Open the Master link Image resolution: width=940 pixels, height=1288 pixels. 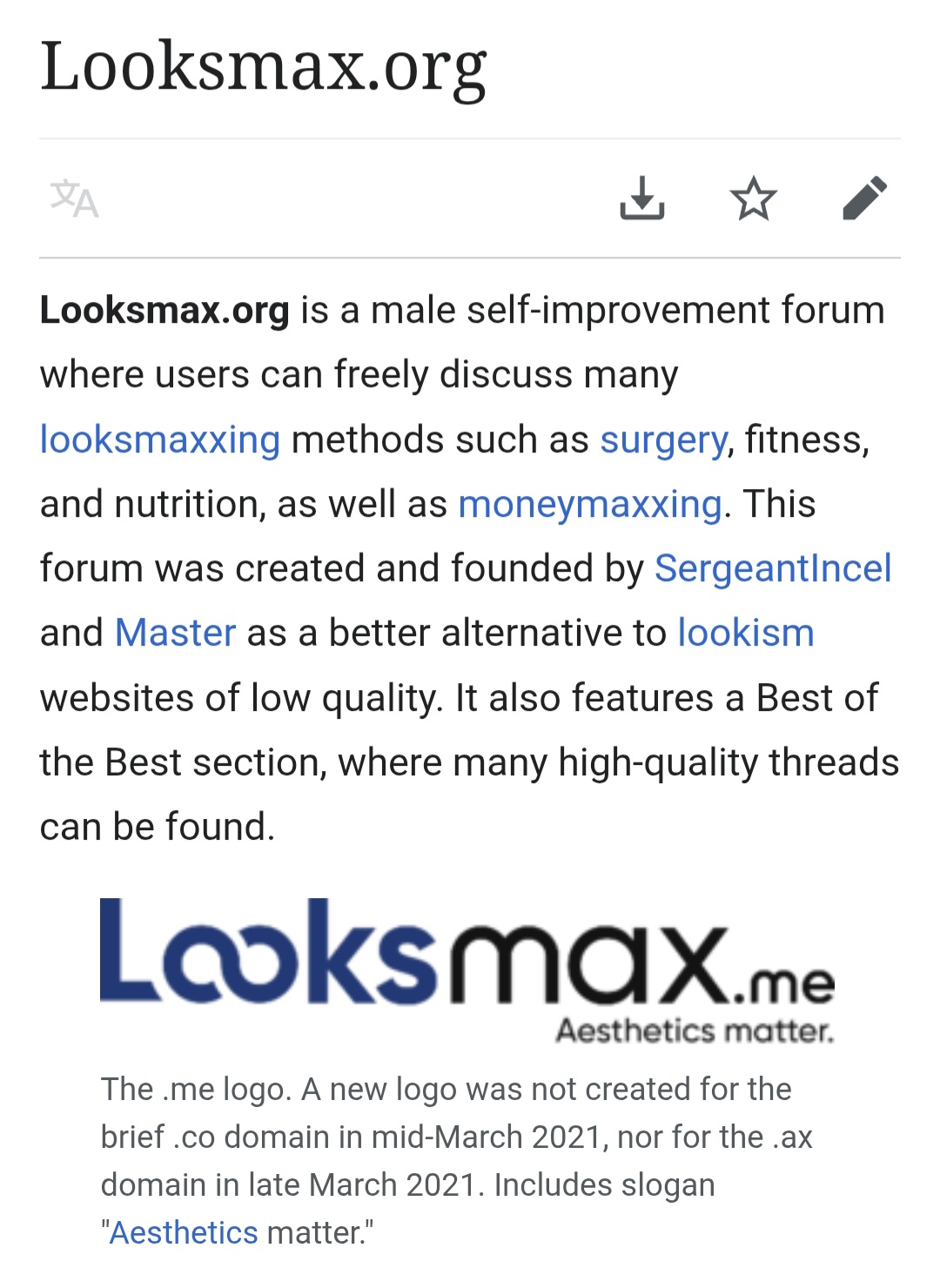pos(175,633)
